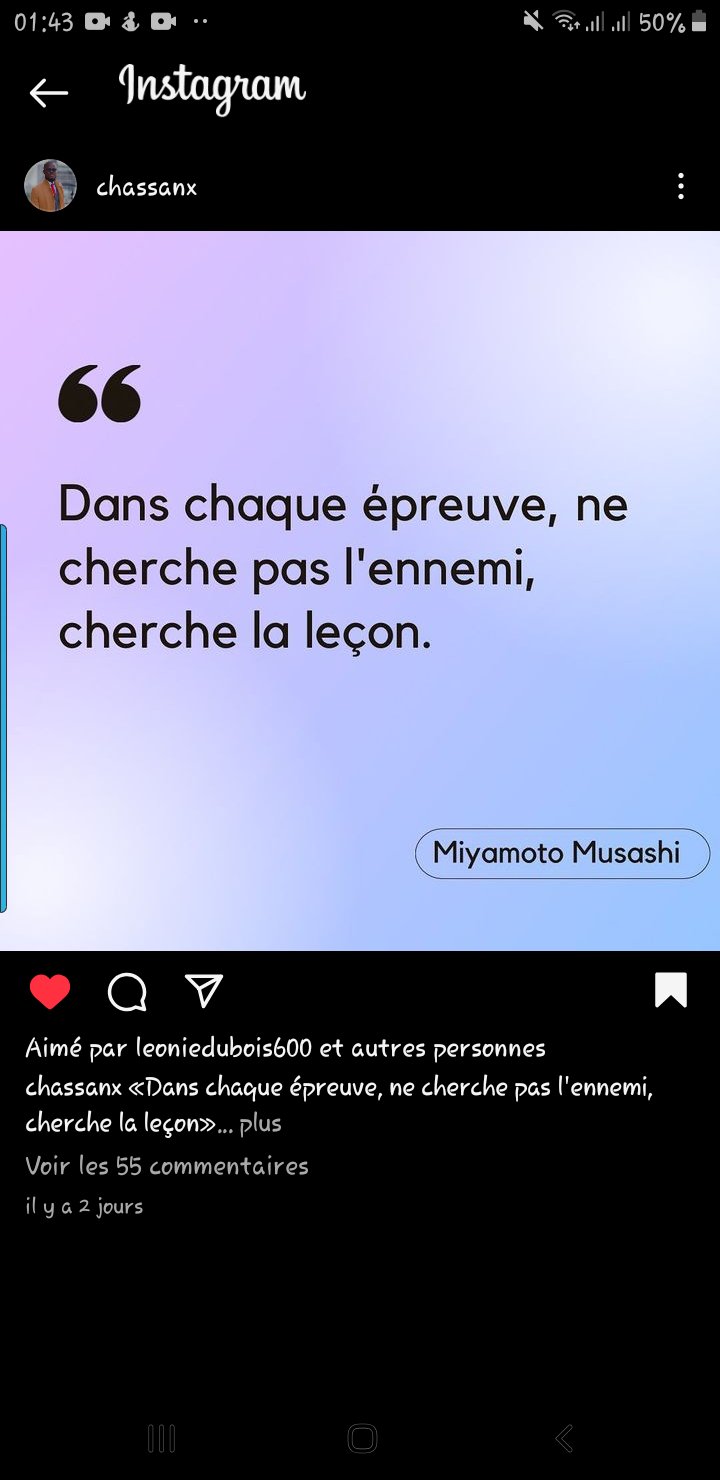Tap the chassanx username in the header
Image resolution: width=720 pixels, height=1480 pixels.
[x=147, y=187]
